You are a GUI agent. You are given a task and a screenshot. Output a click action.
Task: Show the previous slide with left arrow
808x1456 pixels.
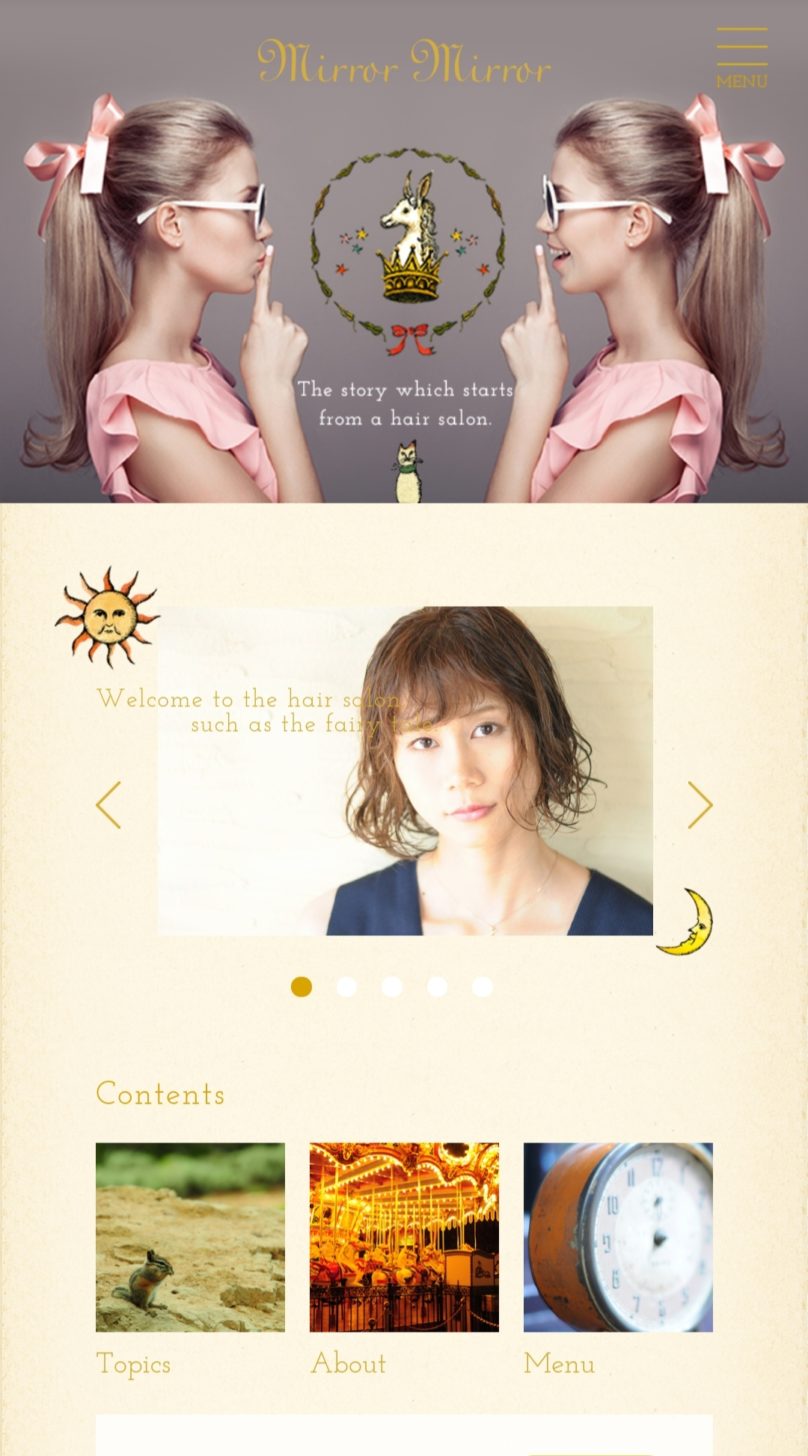pyautogui.click(x=108, y=805)
